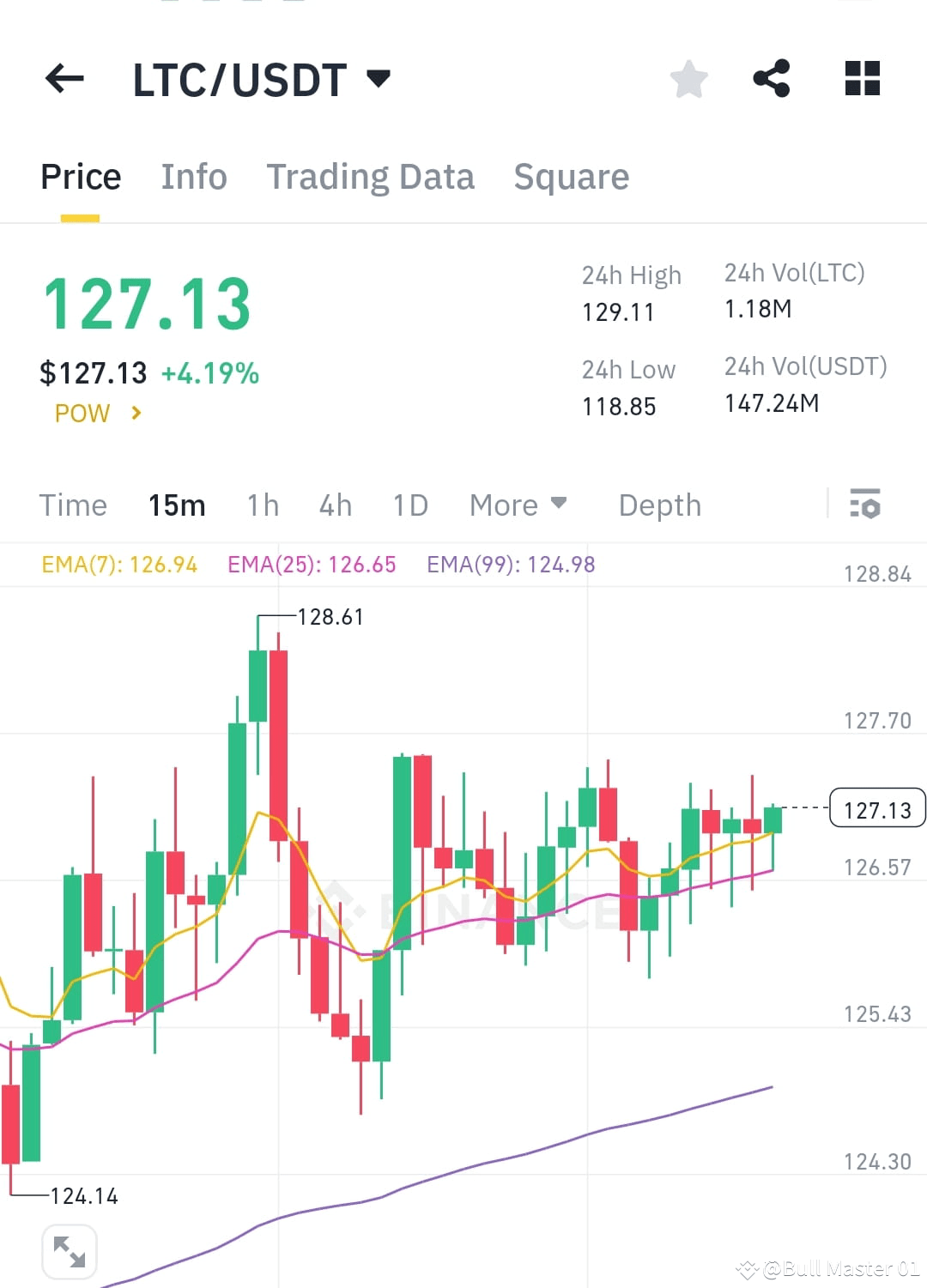Open the POW token category link

(x=82, y=413)
